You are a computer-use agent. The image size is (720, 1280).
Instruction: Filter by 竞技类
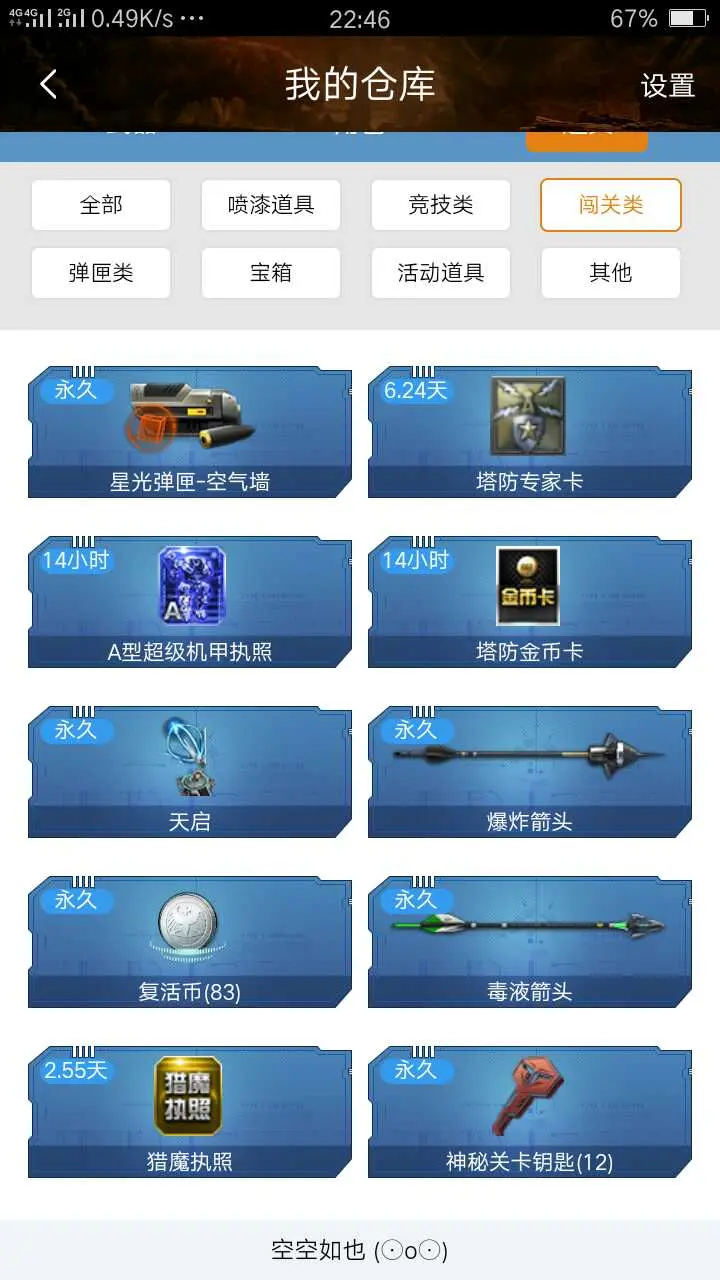[441, 205]
